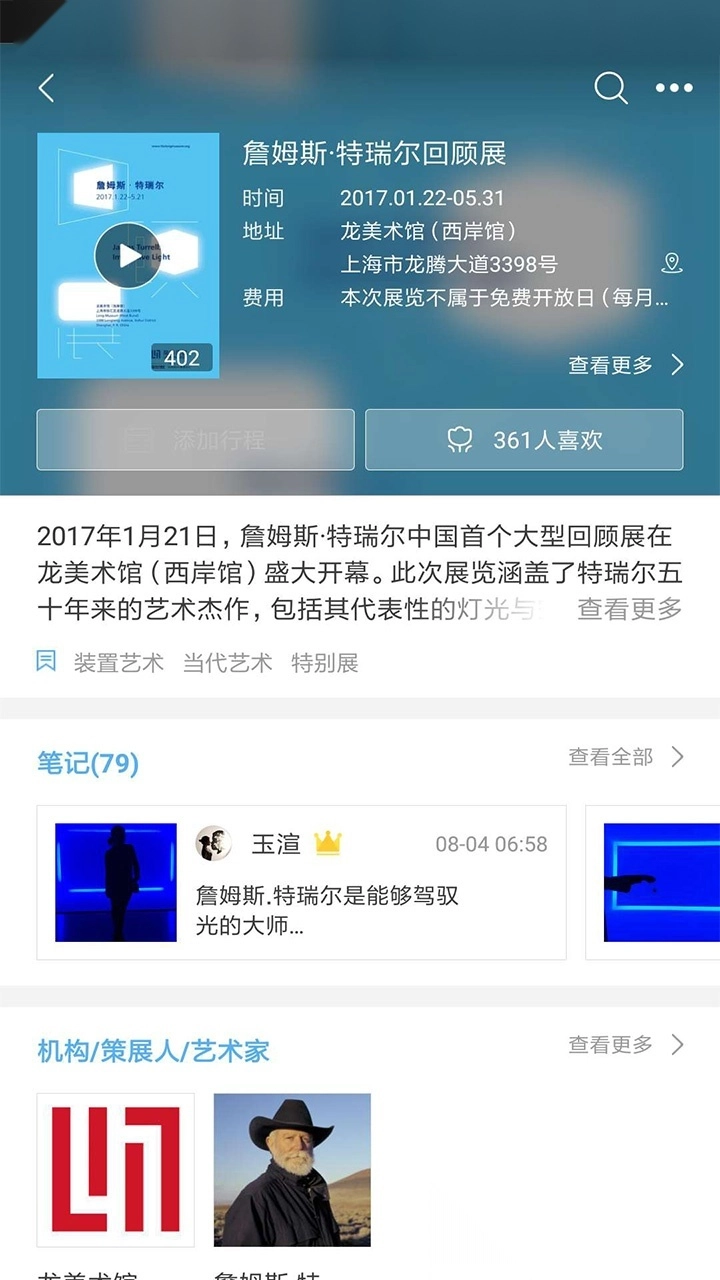
Task: Expand the description with 查看更多
Action: (x=629, y=608)
